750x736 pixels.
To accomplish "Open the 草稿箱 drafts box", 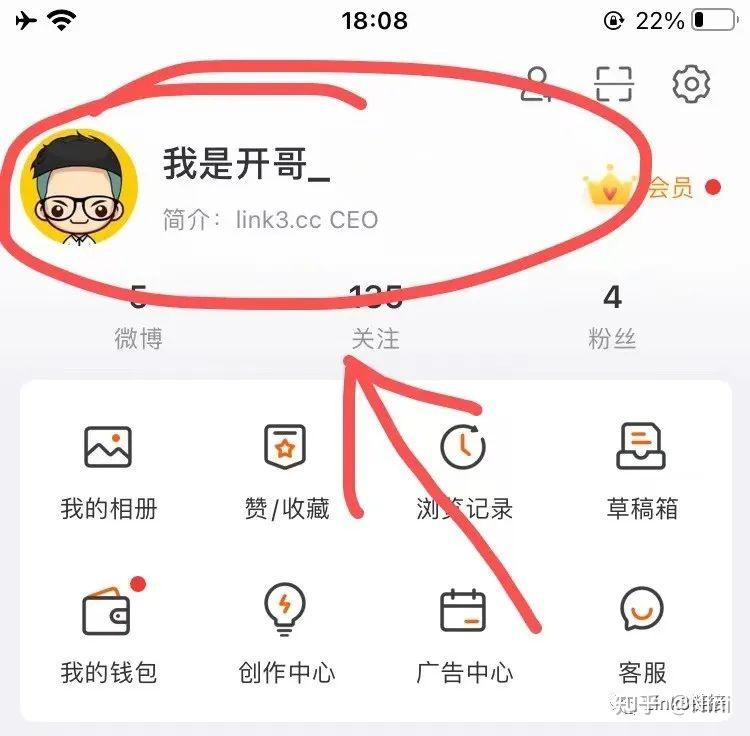I will coord(642,470).
